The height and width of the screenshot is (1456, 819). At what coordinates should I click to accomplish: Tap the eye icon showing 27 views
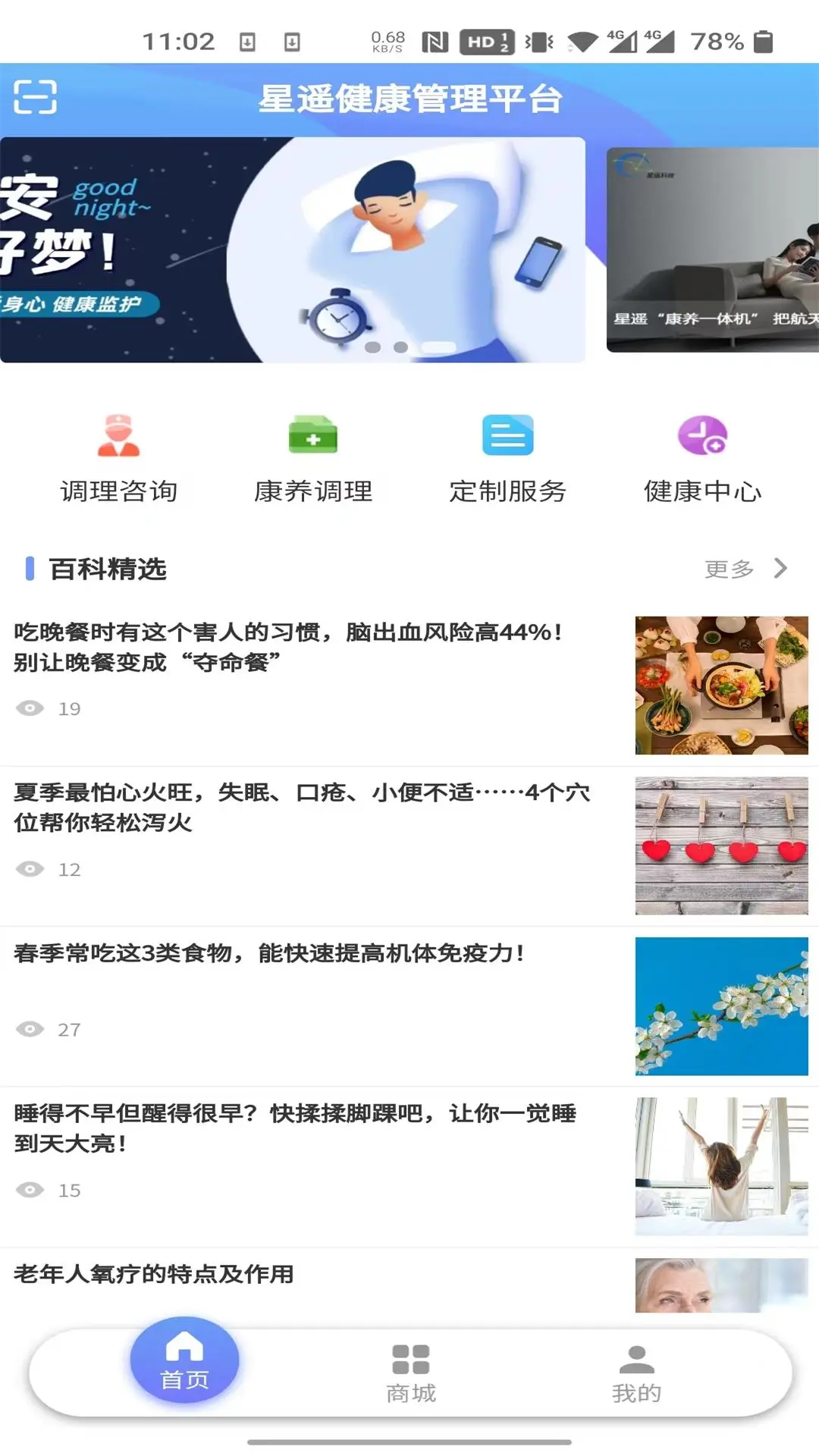(29, 1029)
